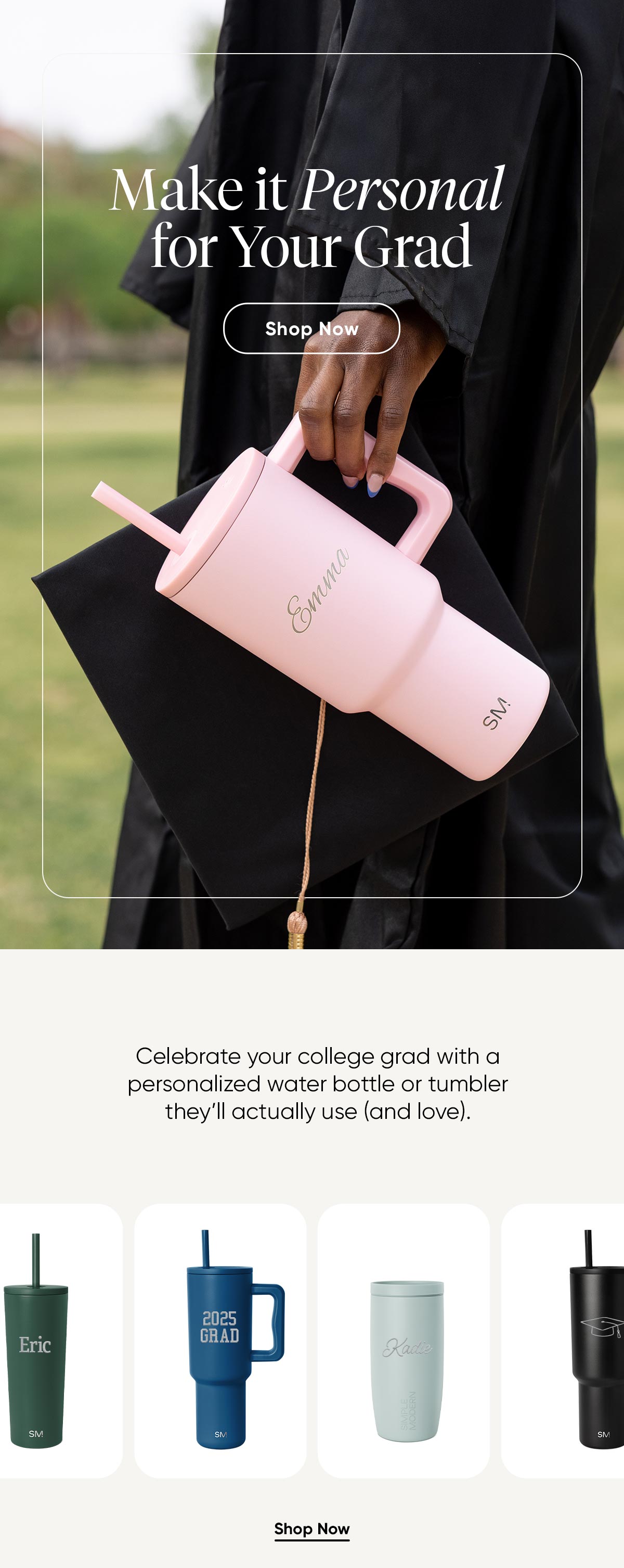The image size is (624, 1568).
Task: Tap the Shop Now button on the hero image
Action: (311, 329)
